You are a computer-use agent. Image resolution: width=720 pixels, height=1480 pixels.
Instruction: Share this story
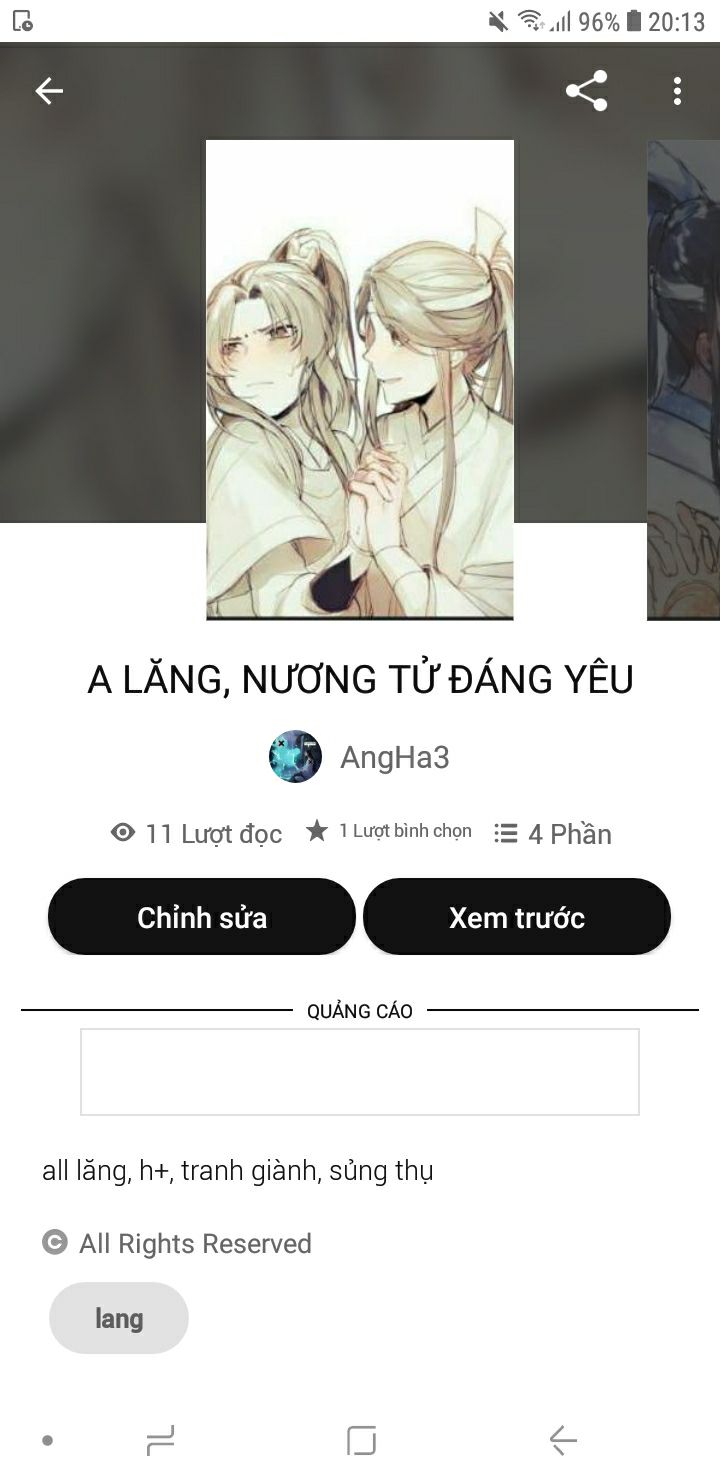click(x=586, y=91)
